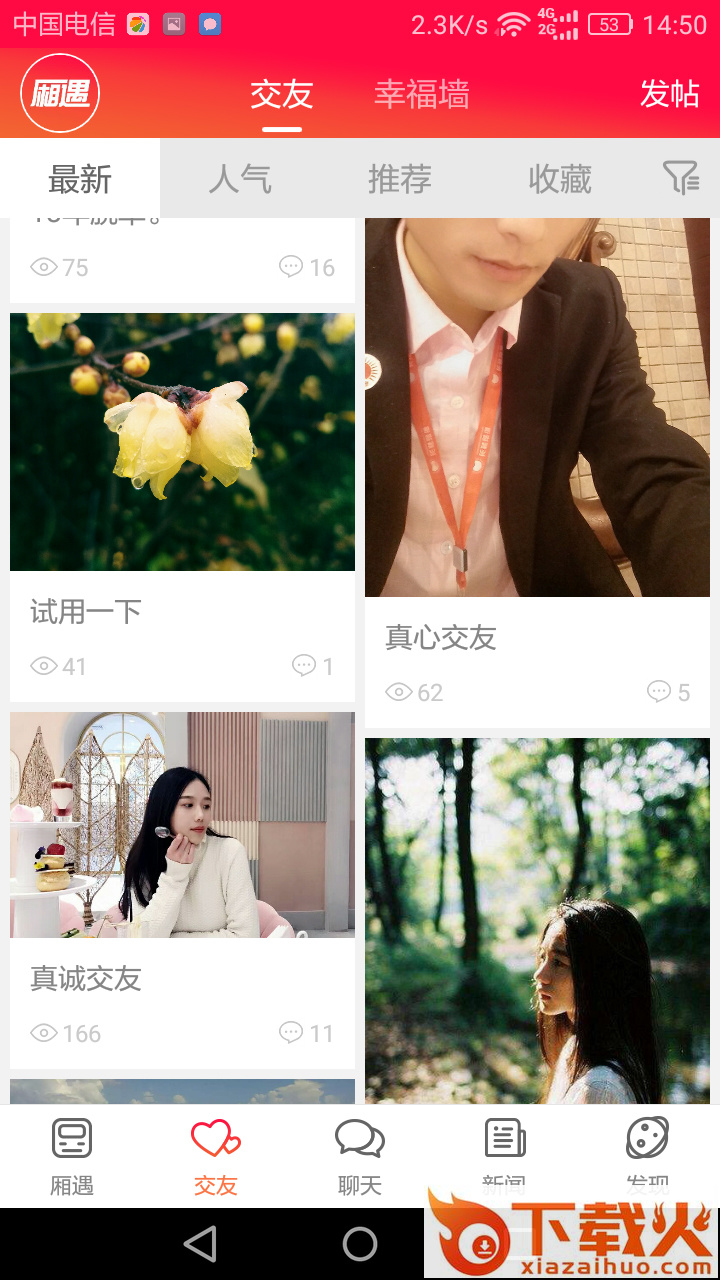The width and height of the screenshot is (720, 1280).
Task: Open the 发现 discover icon
Action: pyautogui.click(x=647, y=1135)
